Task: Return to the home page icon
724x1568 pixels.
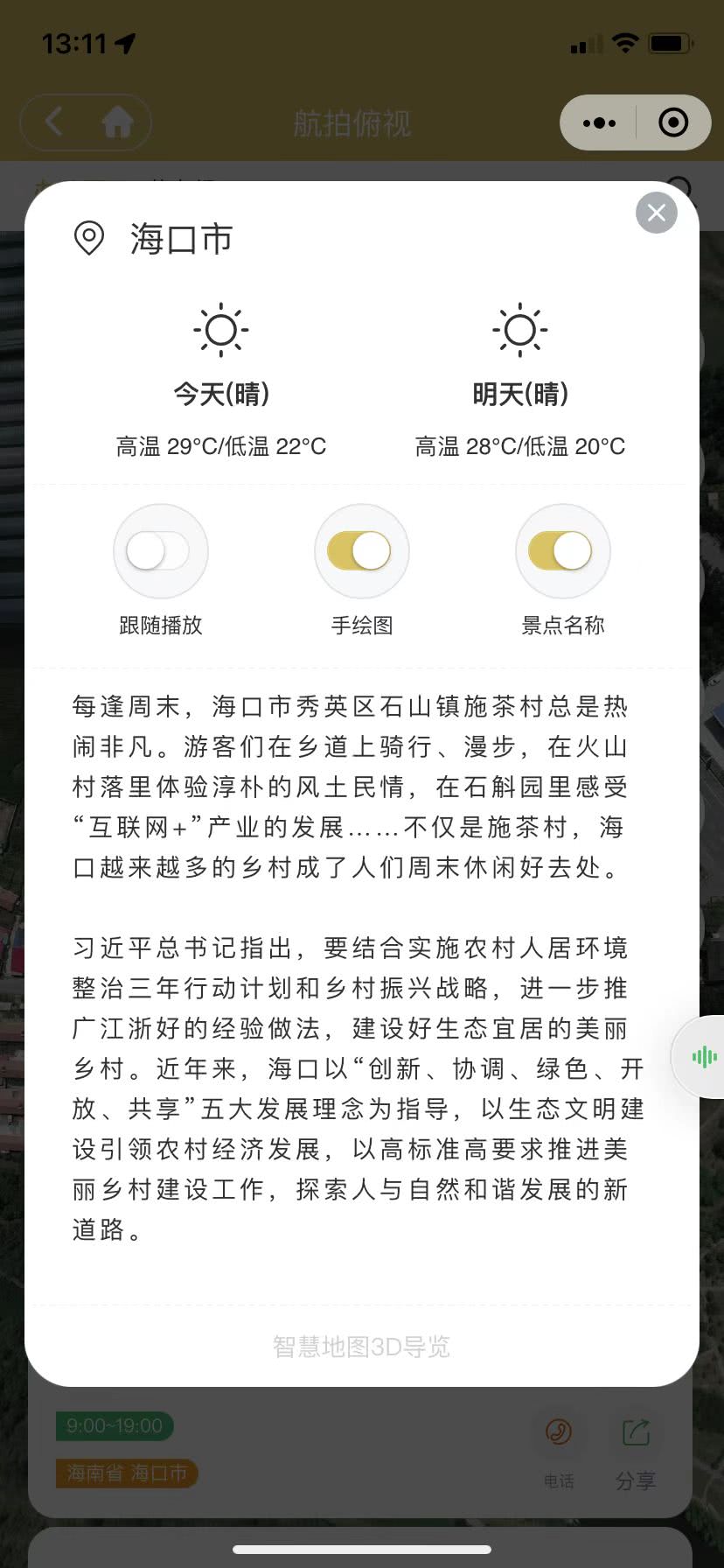Action: click(x=117, y=122)
